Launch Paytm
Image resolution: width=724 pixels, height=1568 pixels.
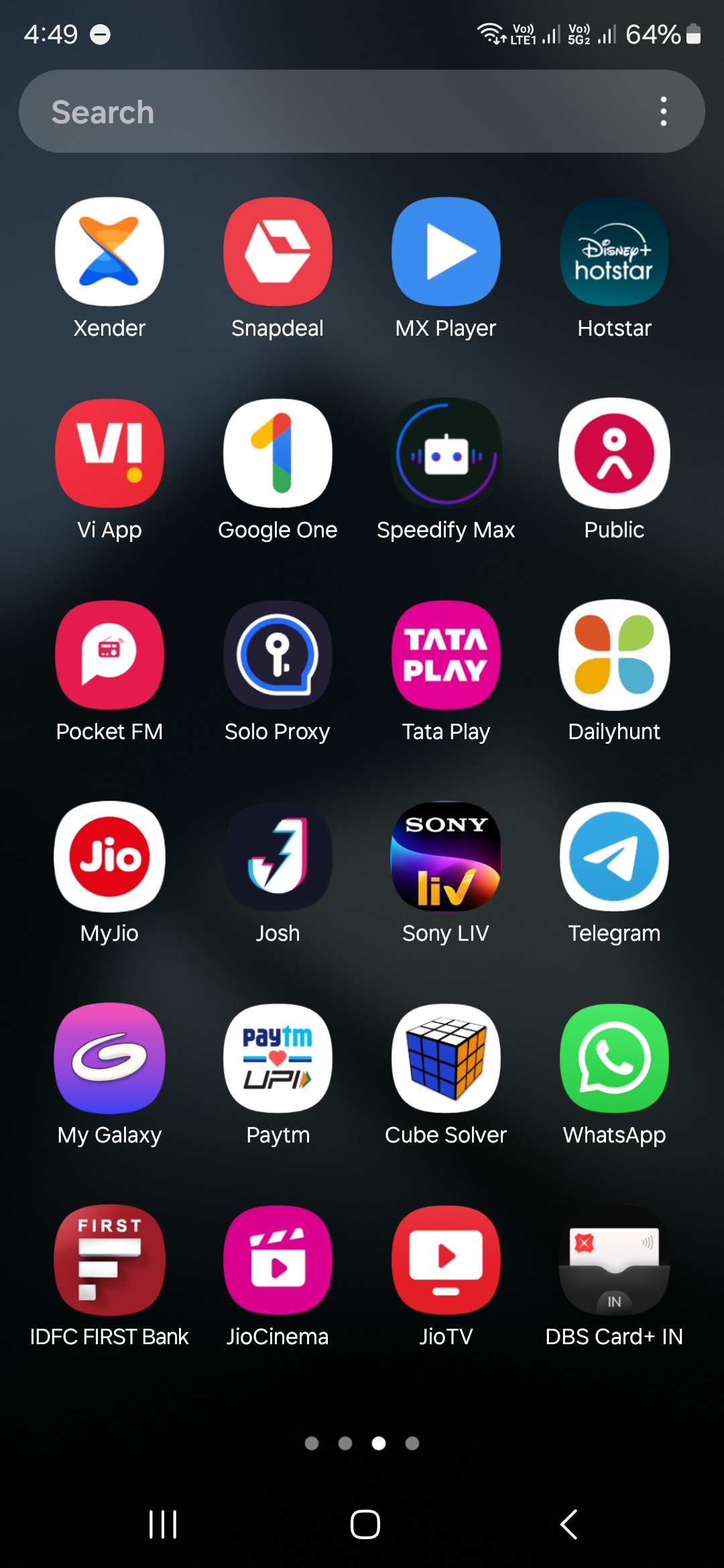point(278,1059)
